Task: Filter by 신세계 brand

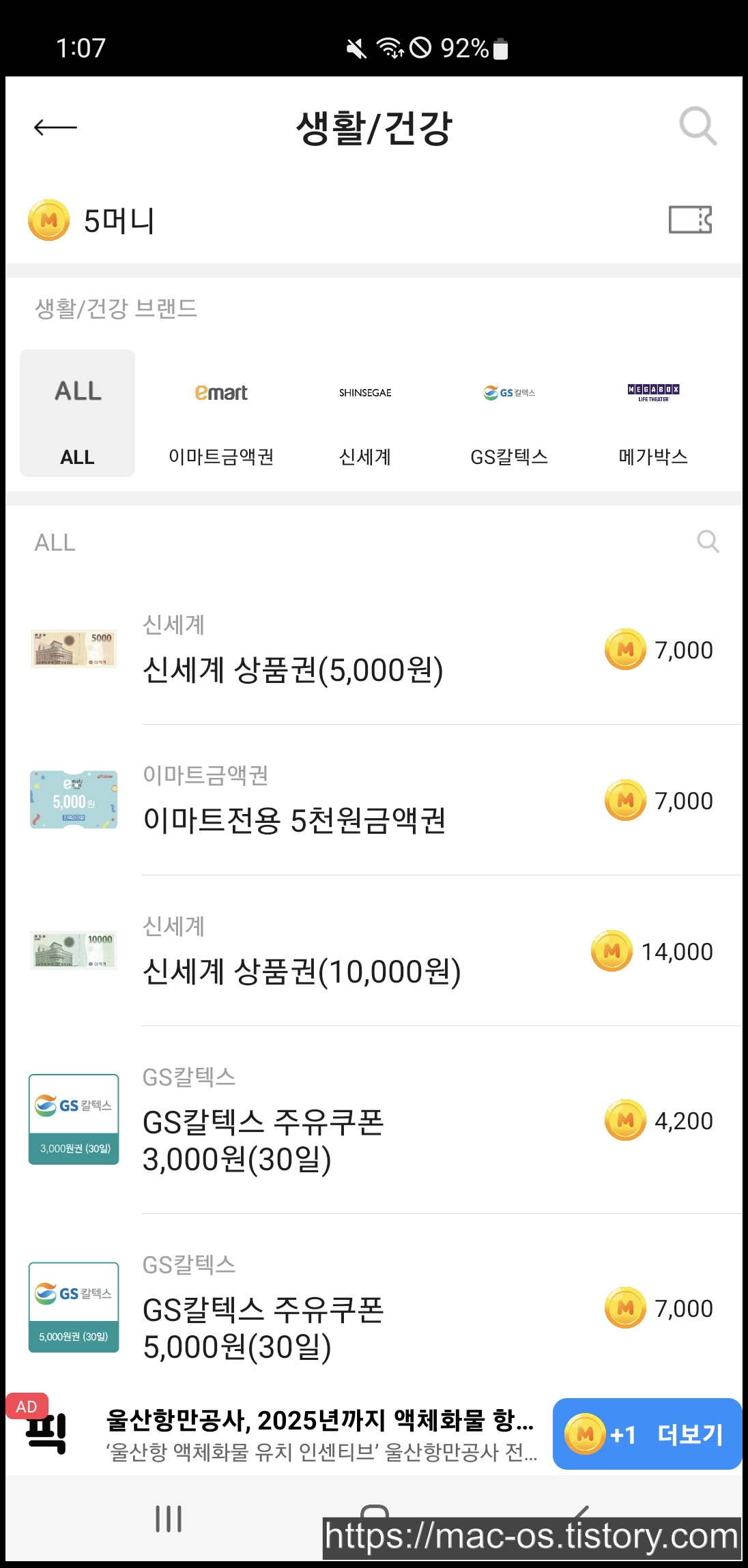Action: [x=365, y=413]
